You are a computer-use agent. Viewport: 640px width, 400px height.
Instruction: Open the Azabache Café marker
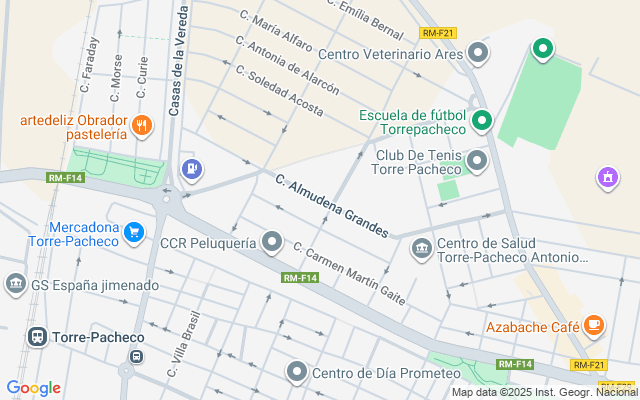[x=594, y=325]
